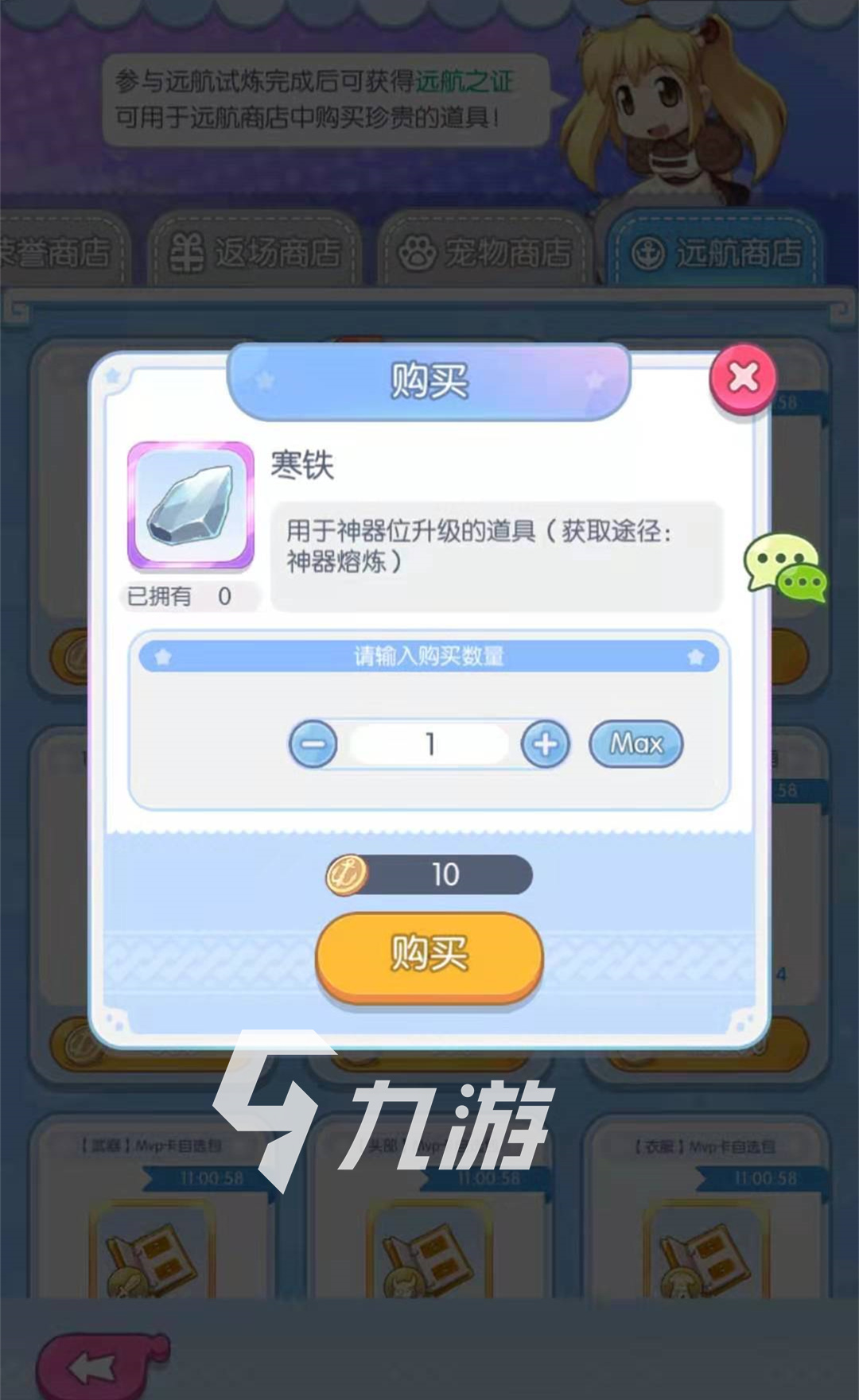Decrease purchase quantity with minus button
859x1400 pixels.
coord(313,745)
